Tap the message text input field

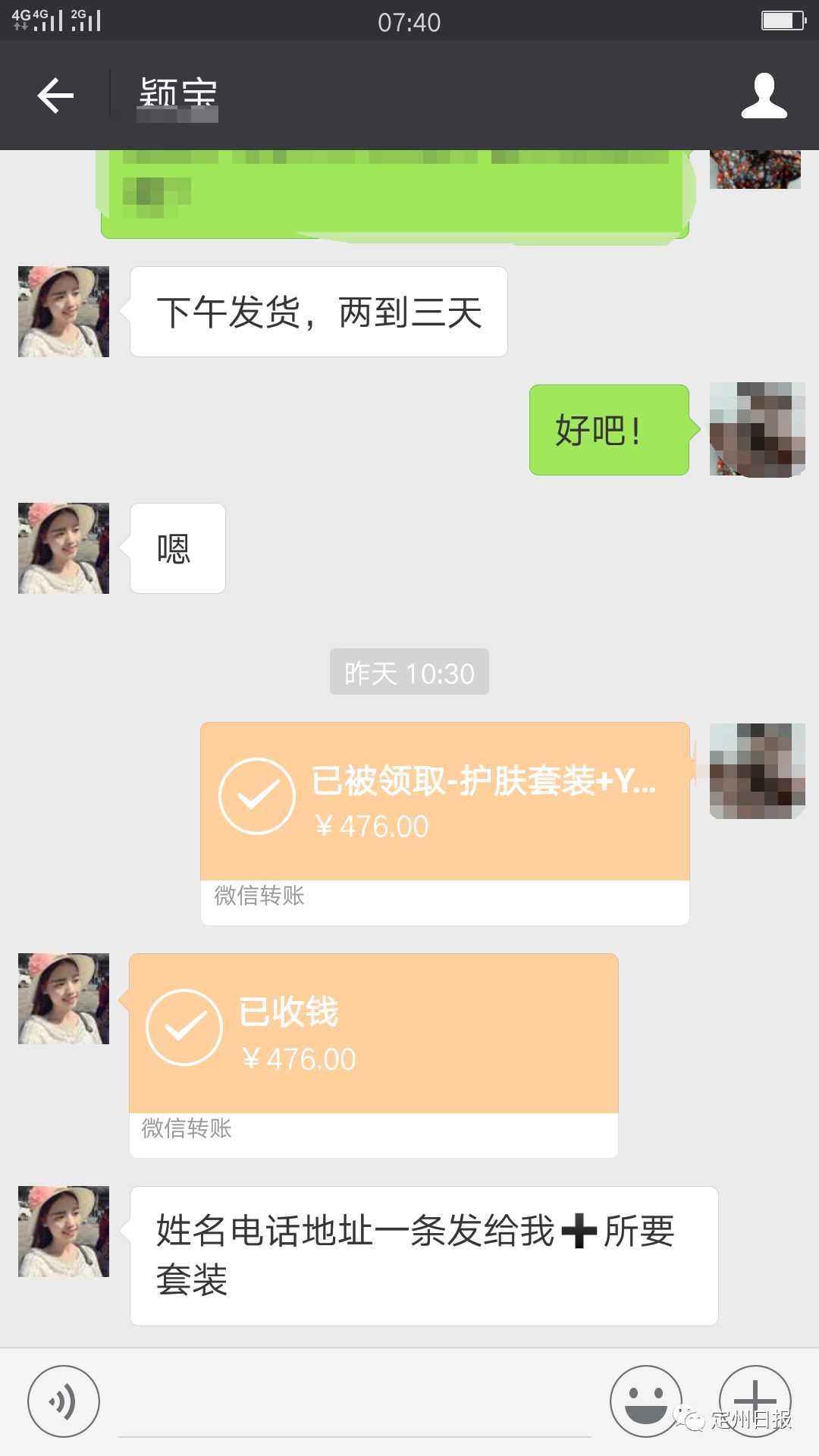(355, 1403)
